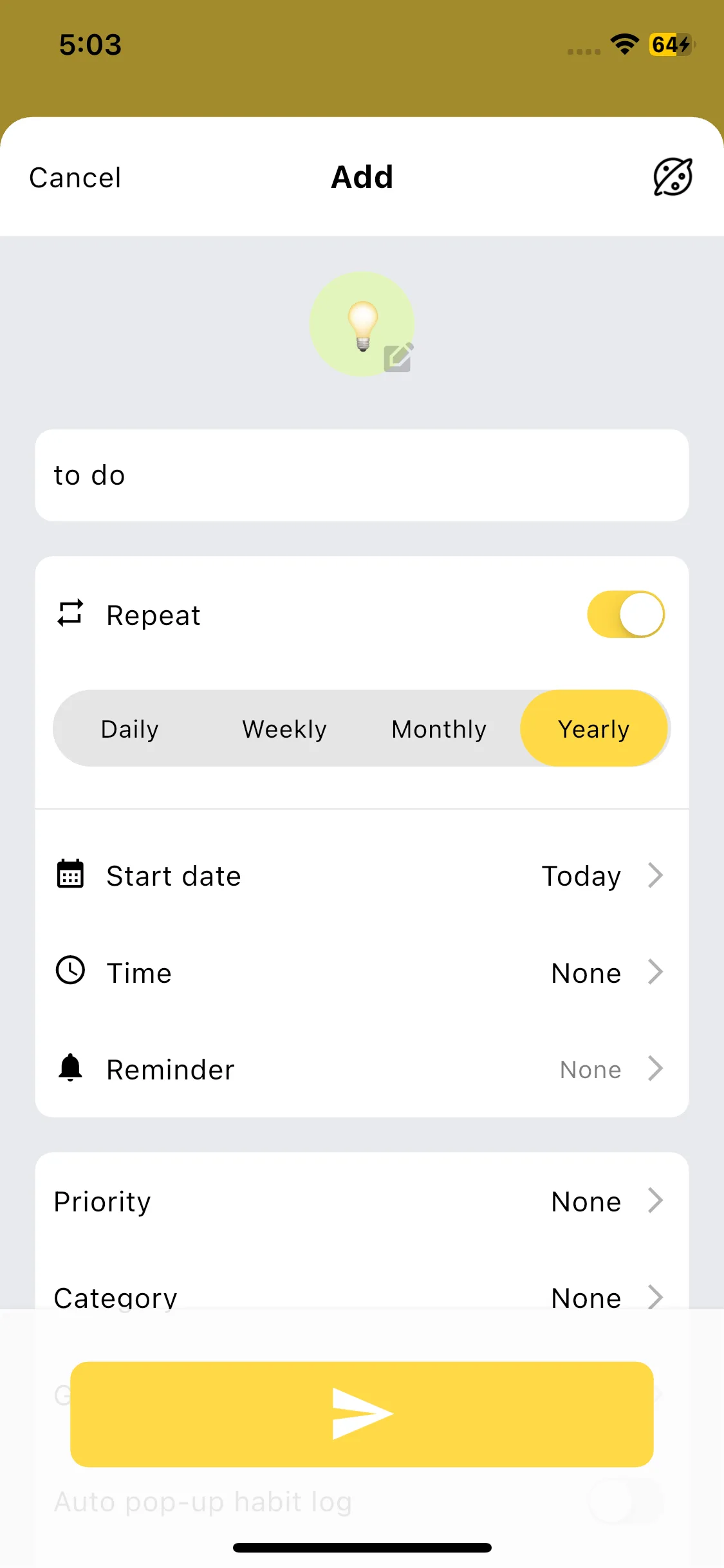Turn off the Repeat switch
Viewport: 724px width, 1568px height.
tap(626, 615)
